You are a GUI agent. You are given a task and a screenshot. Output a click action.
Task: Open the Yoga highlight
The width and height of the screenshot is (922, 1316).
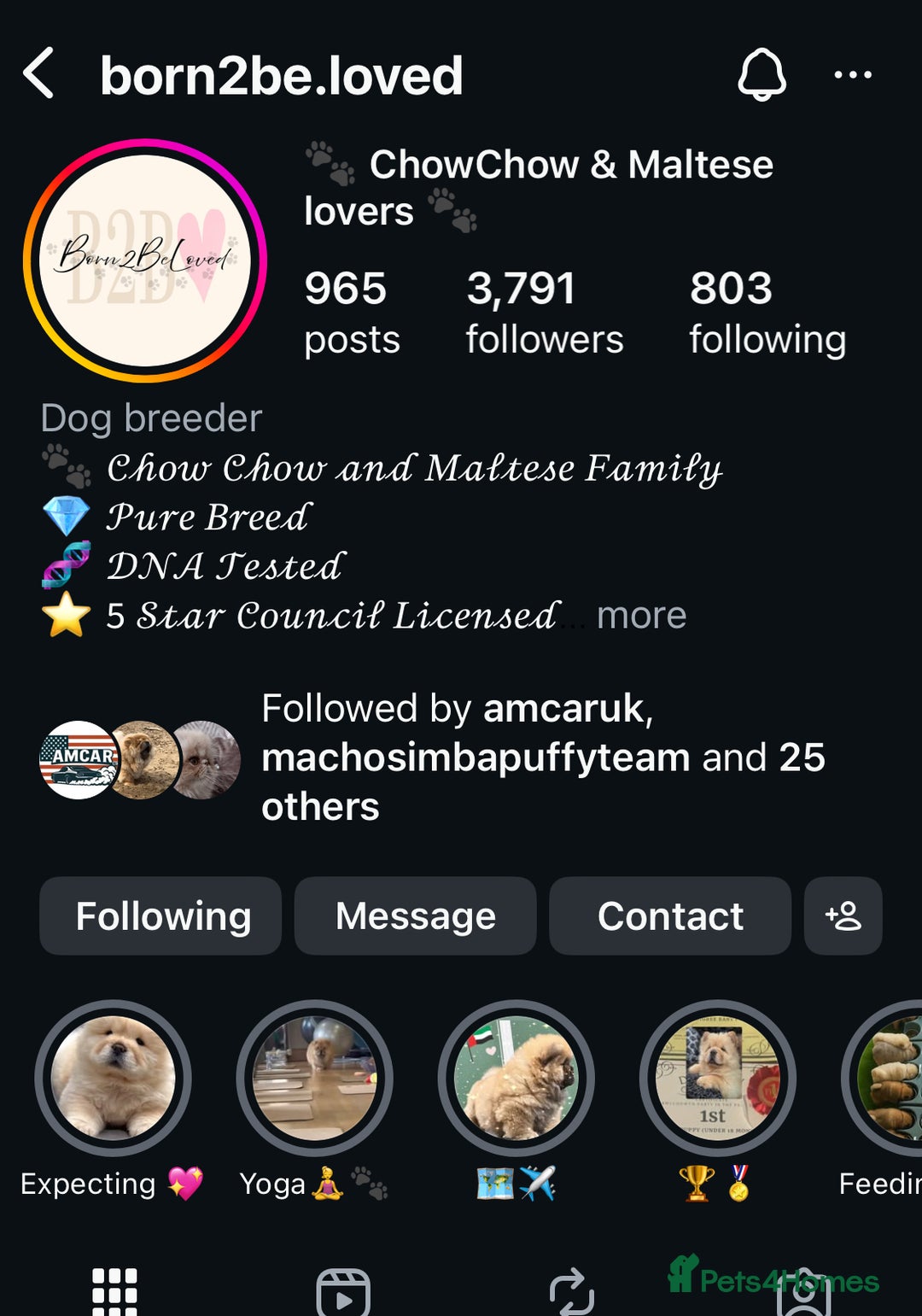pos(314,1078)
